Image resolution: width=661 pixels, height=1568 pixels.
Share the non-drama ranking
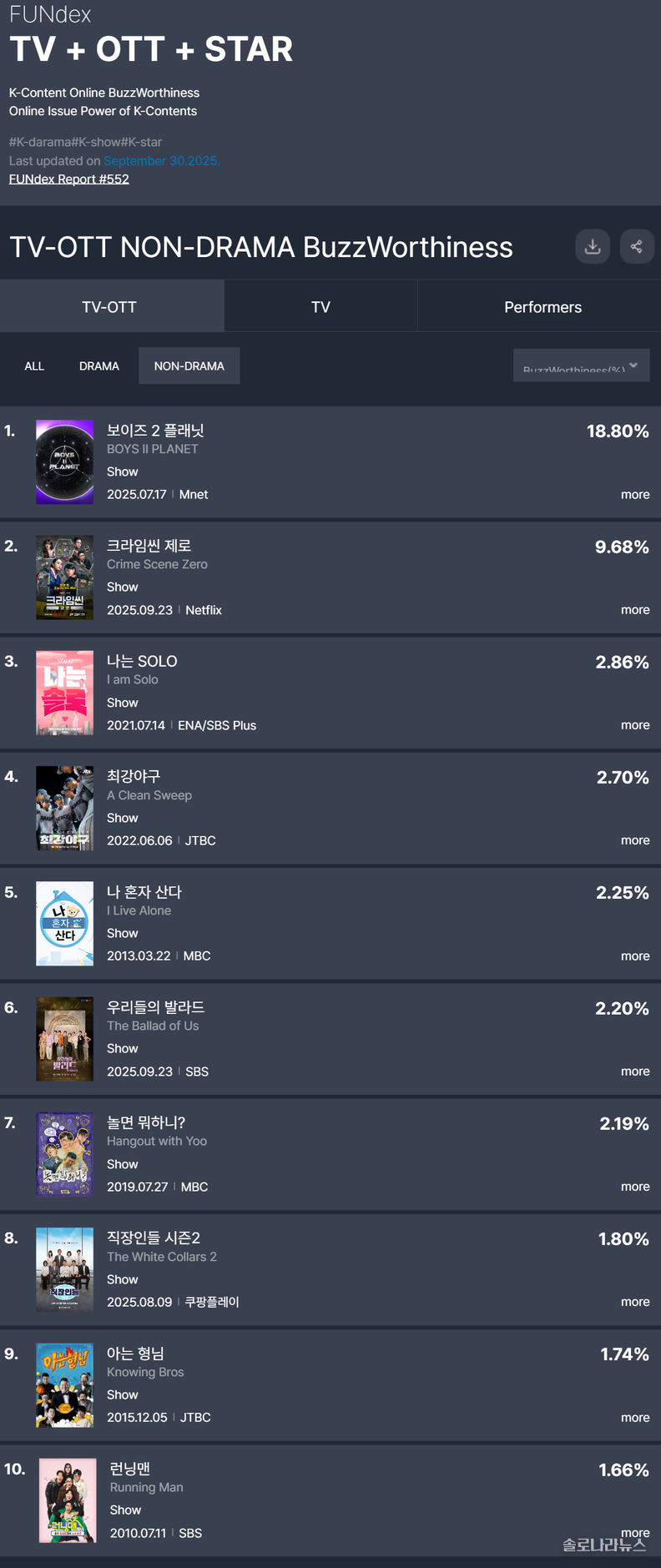tap(636, 247)
